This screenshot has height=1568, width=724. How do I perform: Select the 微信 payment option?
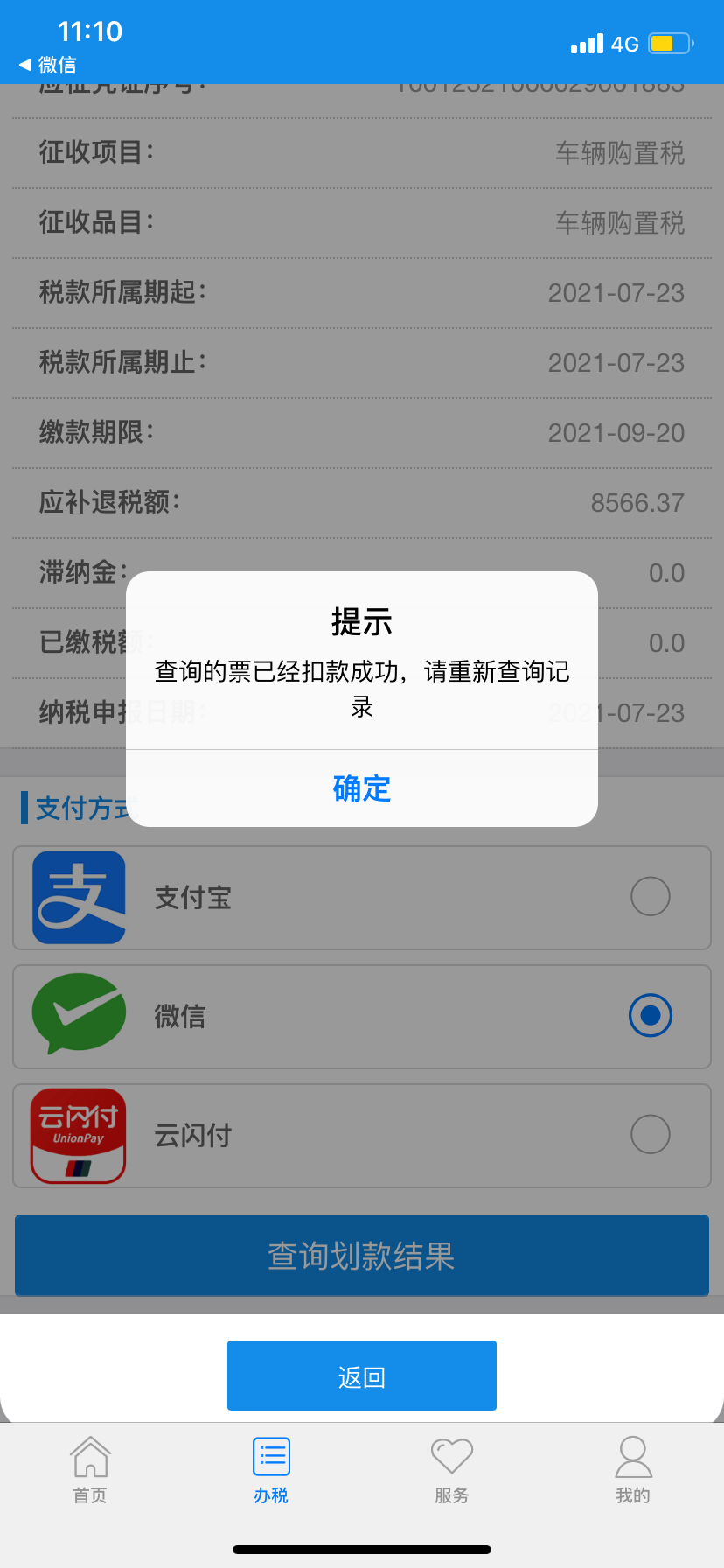click(x=362, y=1017)
